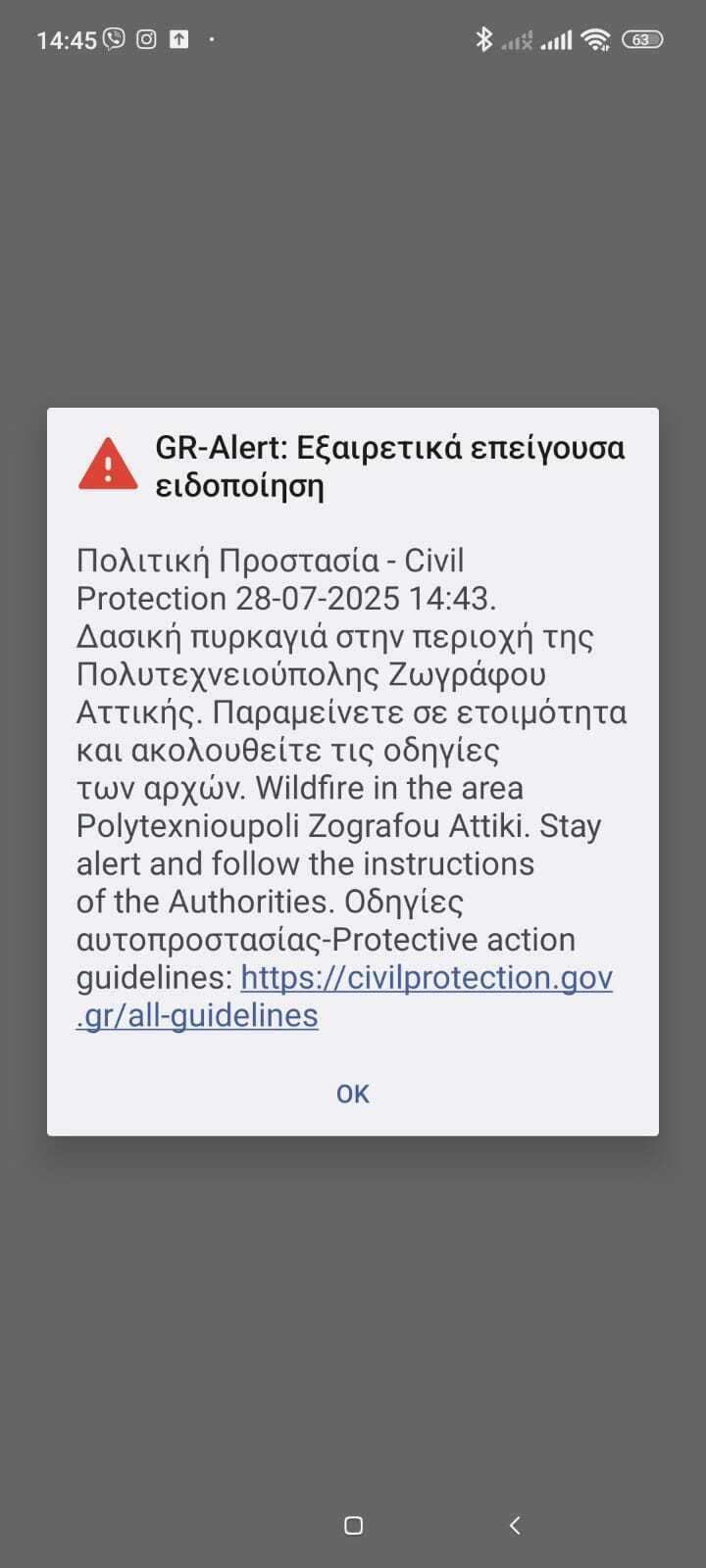Image resolution: width=706 pixels, height=1568 pixels.
Task: Tap the mobile signal strength icon
Action: [556, 39]
